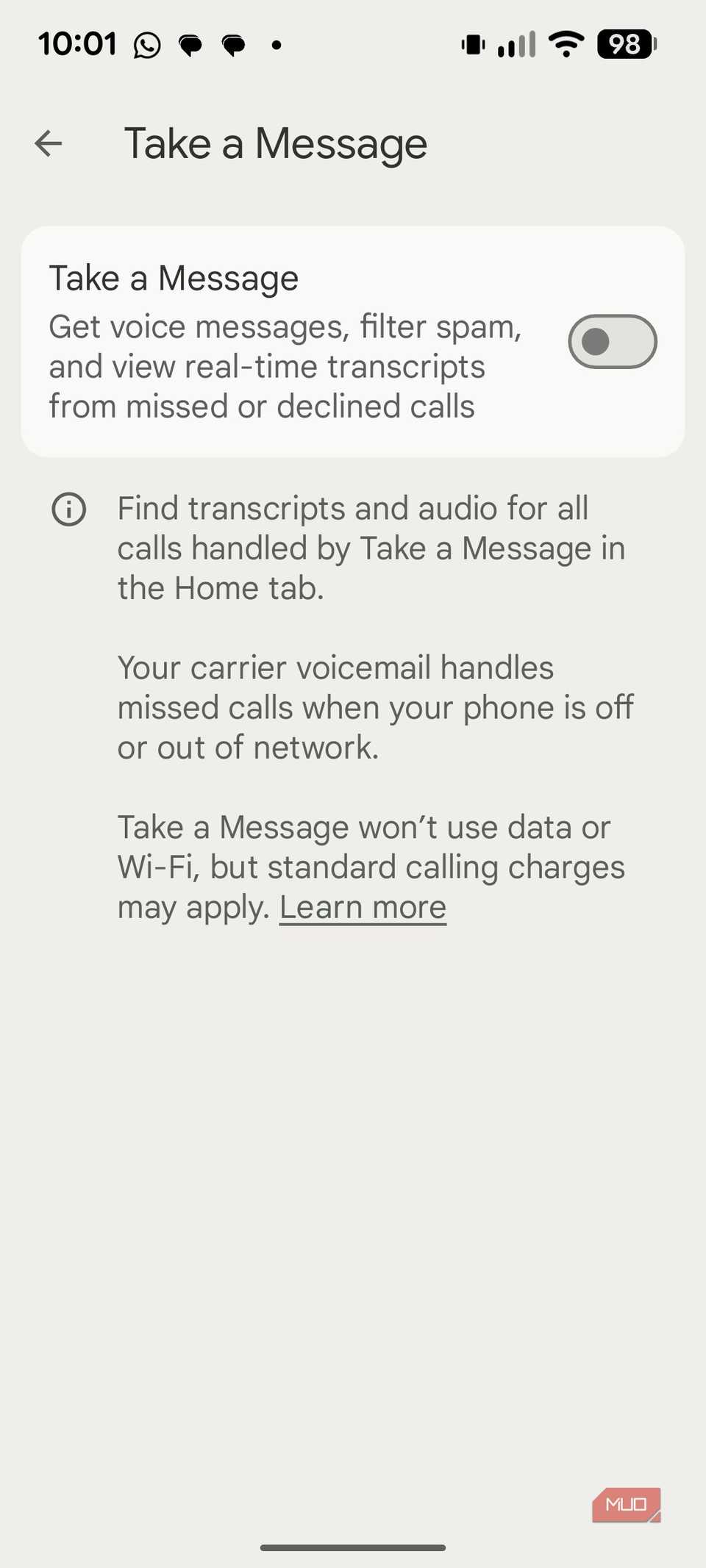Tap the gesture navigation bar at bottom
This screenshot has height=1568, width=706.
click(x=353, y=1546)
